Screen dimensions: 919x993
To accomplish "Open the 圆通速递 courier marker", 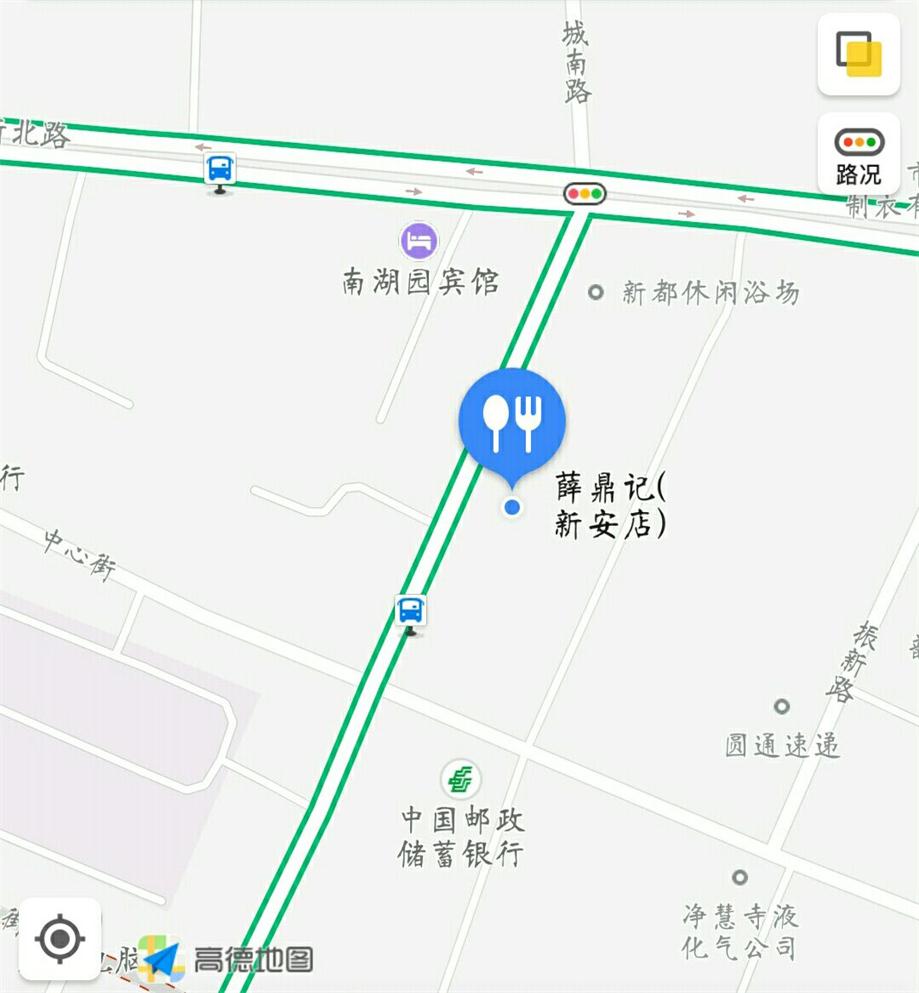I will coord(781,707).
